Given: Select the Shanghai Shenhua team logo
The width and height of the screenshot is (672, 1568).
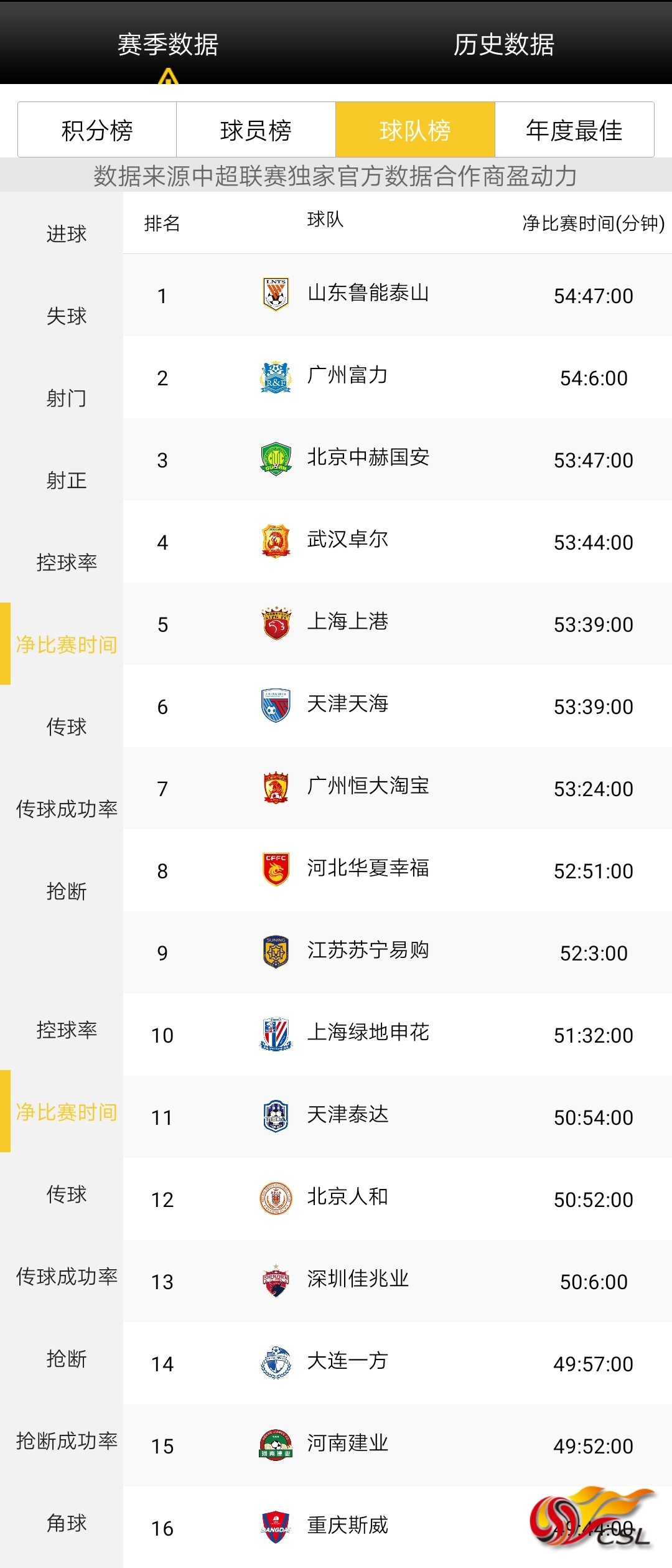Looking at the screenshot, I should pyautogui.click(x=276, y=1034).
